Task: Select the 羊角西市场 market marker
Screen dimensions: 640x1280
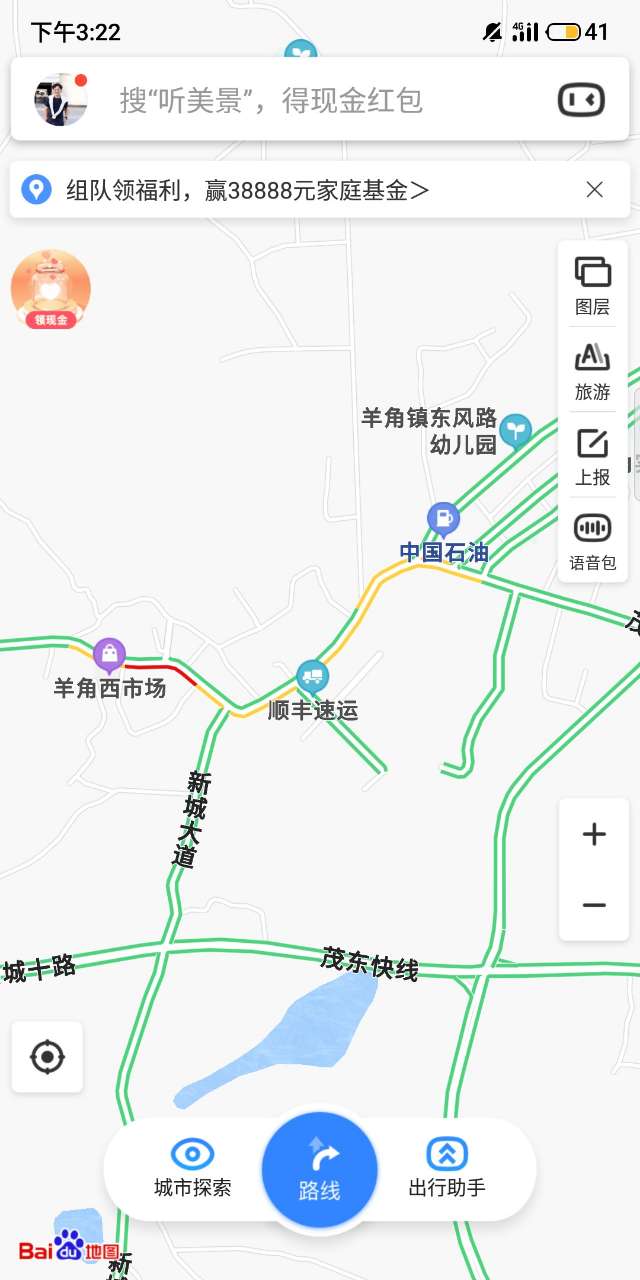Action: (x=110, y=655)
